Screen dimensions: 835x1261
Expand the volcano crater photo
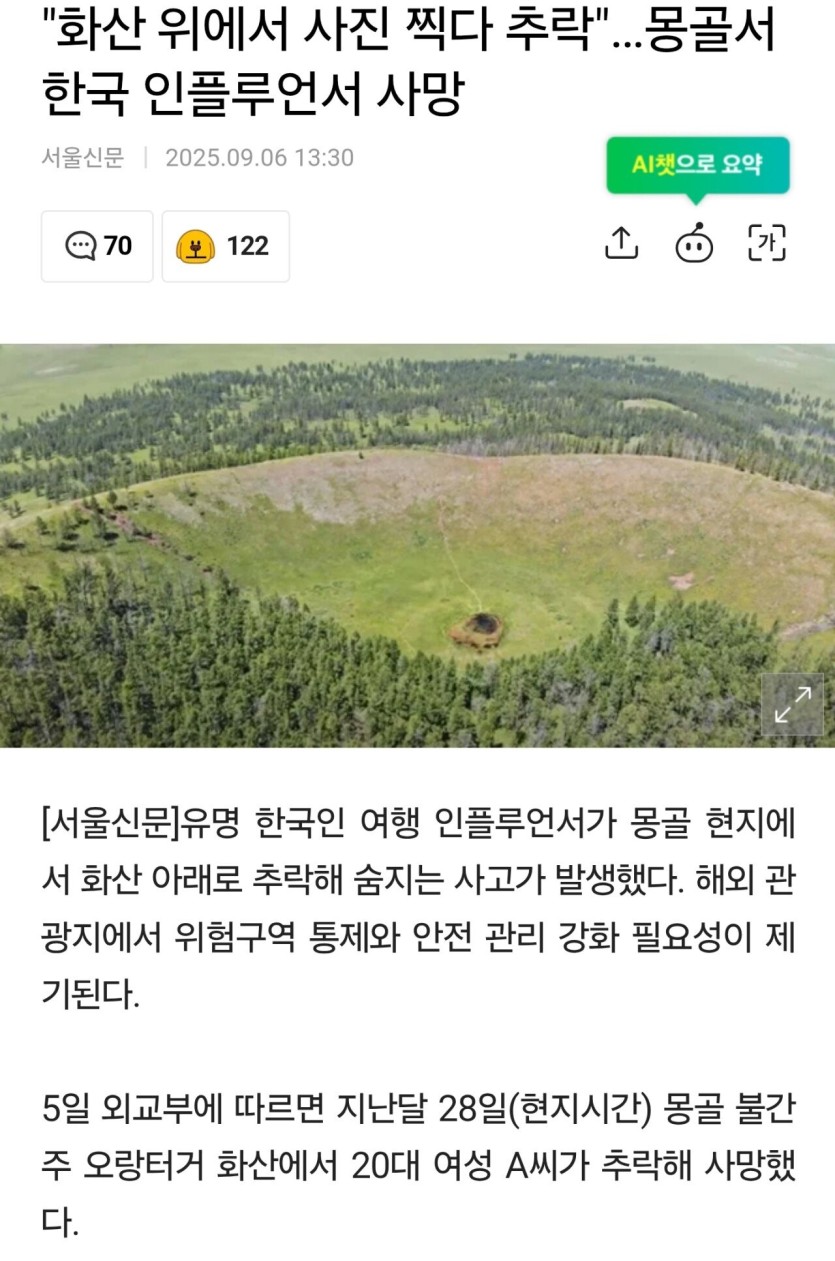coord(792,705)
